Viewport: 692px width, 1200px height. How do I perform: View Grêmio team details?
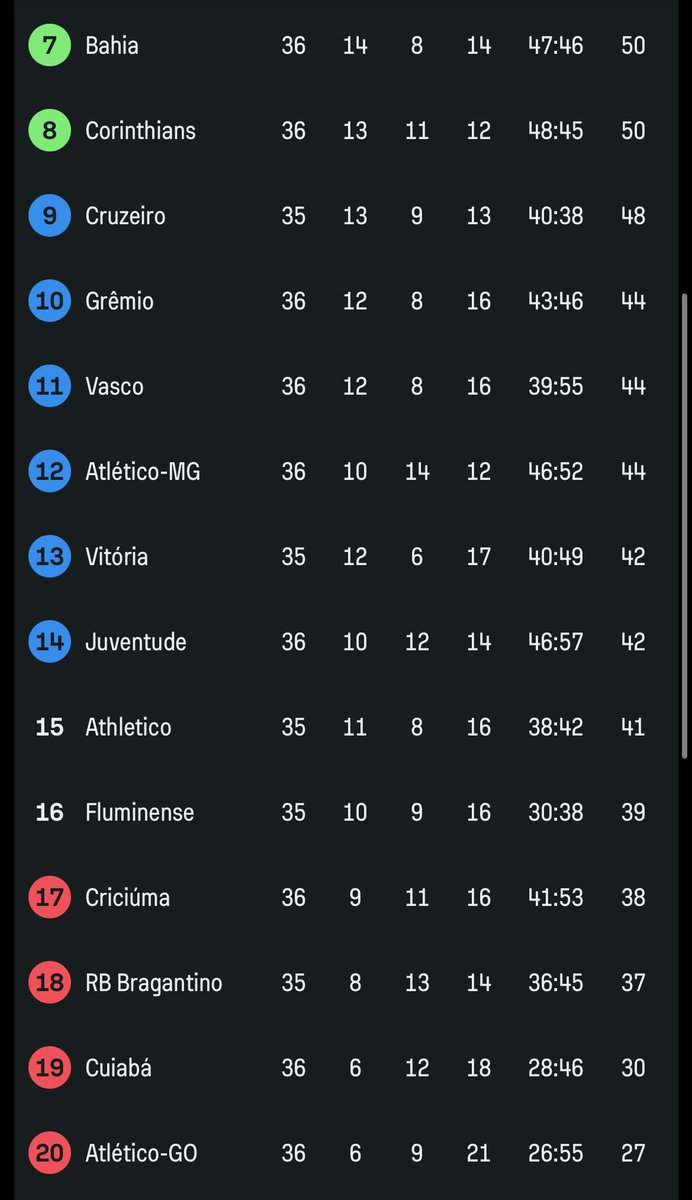coord(120,301)
